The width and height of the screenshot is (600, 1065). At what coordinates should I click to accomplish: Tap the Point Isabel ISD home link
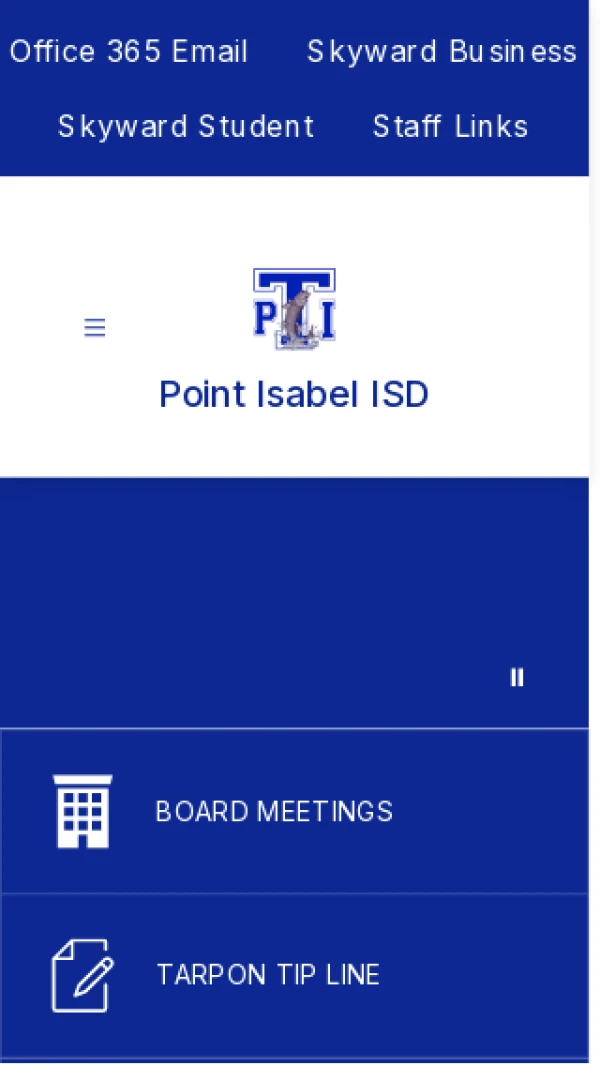[294, 394]
